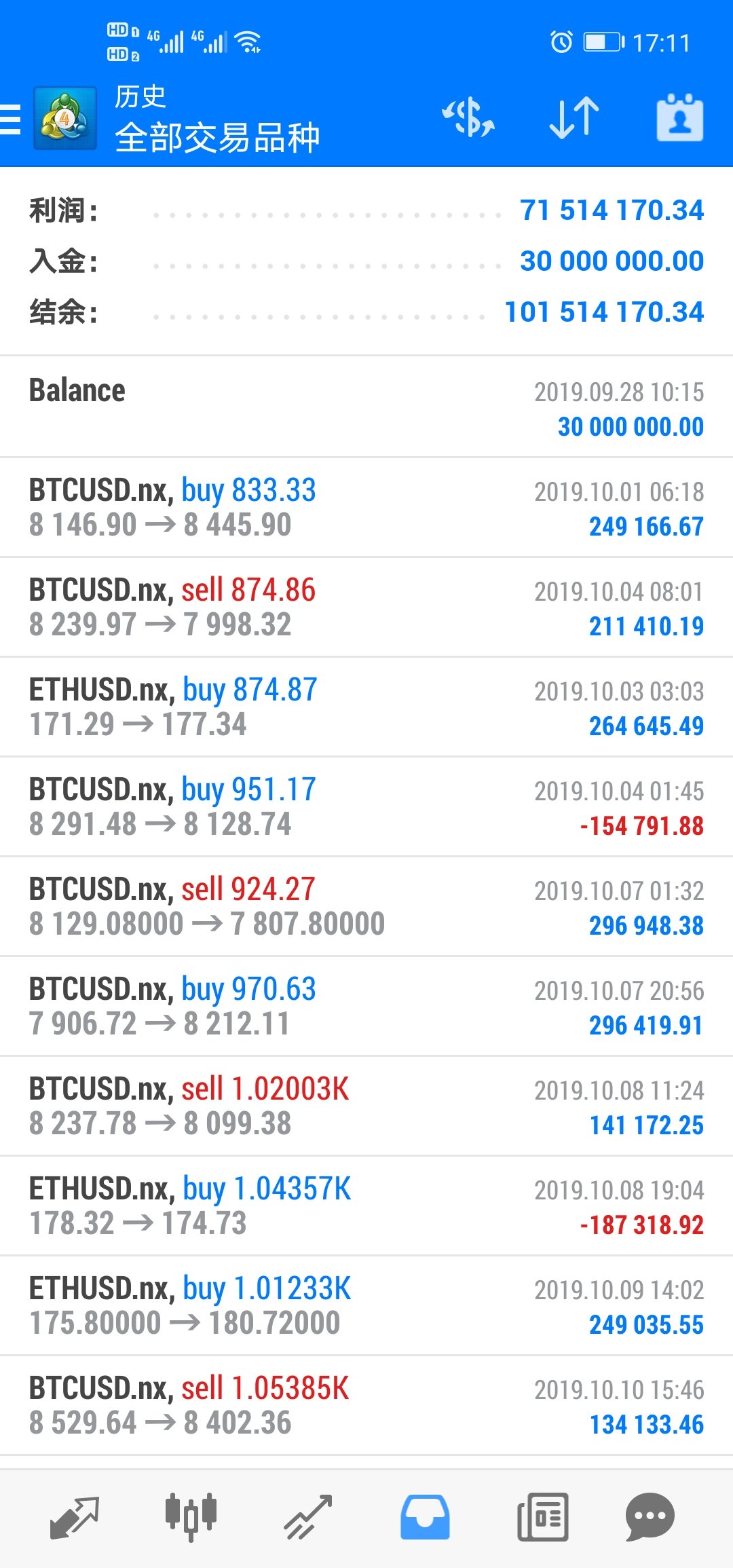Open BTCUSD.nx buy 833.33 trade
This screenshot has height=1568, width=733.
pos(366,508)
